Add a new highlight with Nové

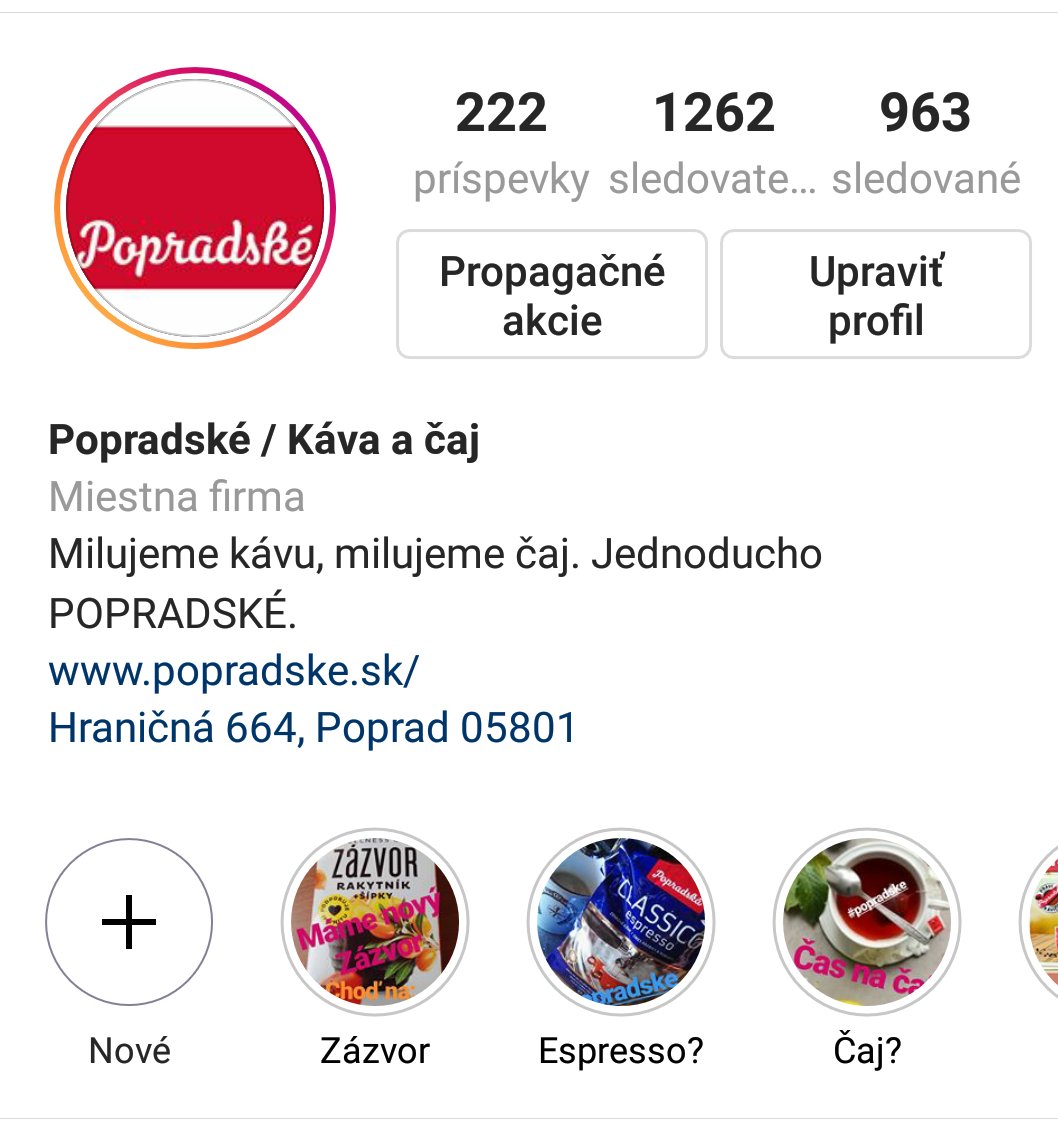pyautogui.click(x=129, y=922)
